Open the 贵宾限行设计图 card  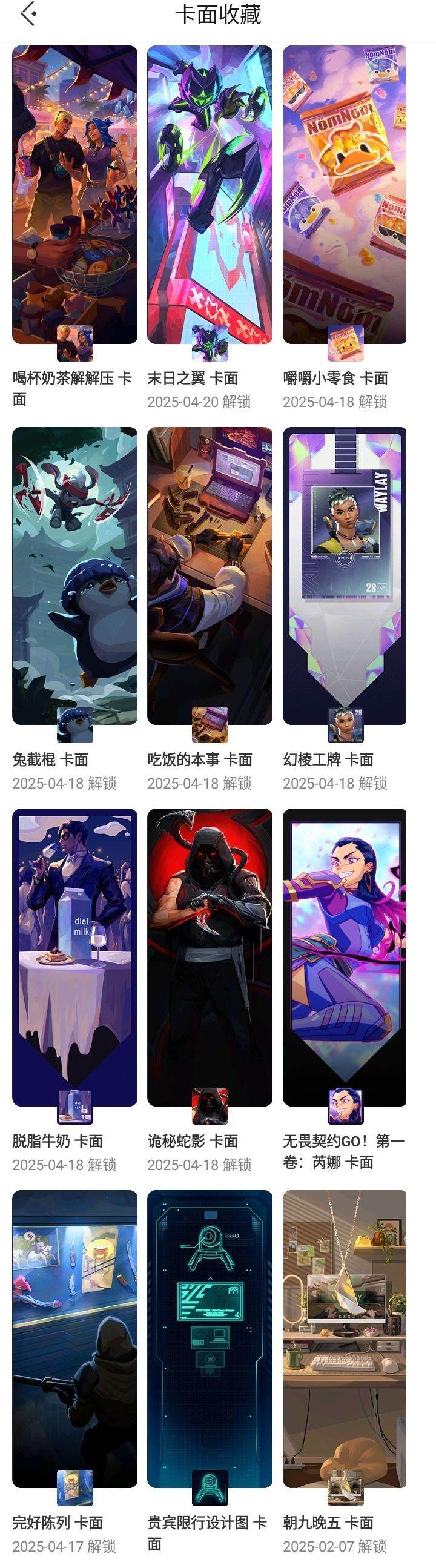(x=210, y=1338)
